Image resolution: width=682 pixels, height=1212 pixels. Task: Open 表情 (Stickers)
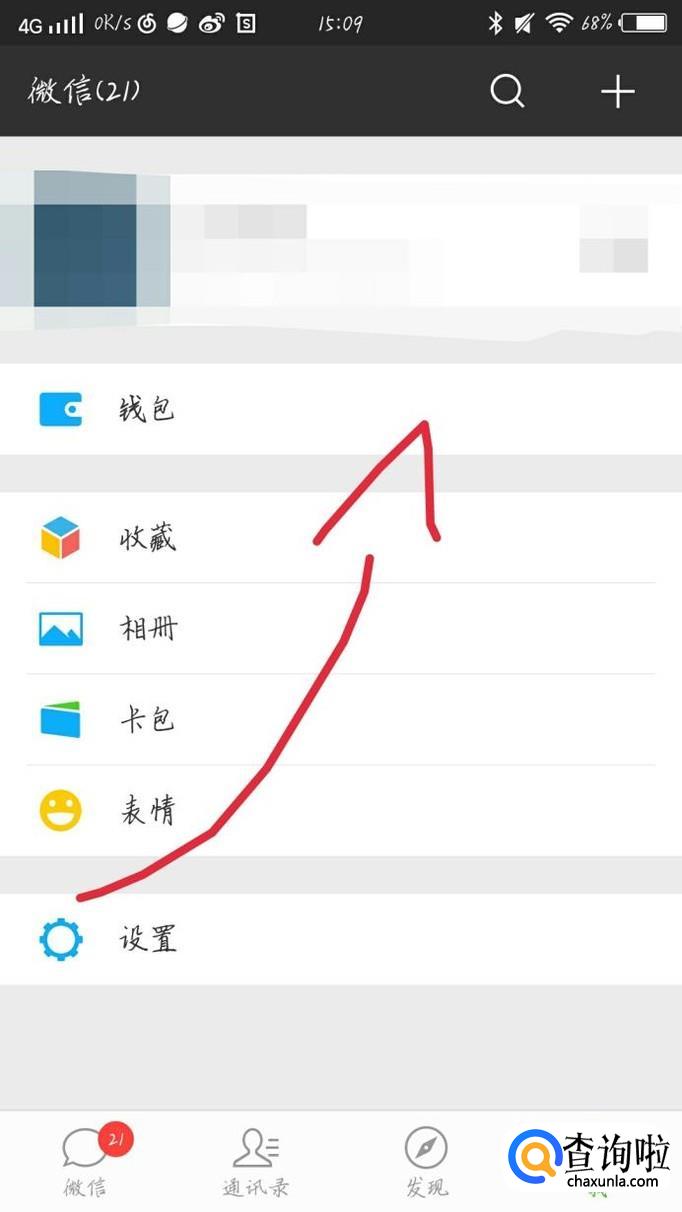tap(341, 811)
